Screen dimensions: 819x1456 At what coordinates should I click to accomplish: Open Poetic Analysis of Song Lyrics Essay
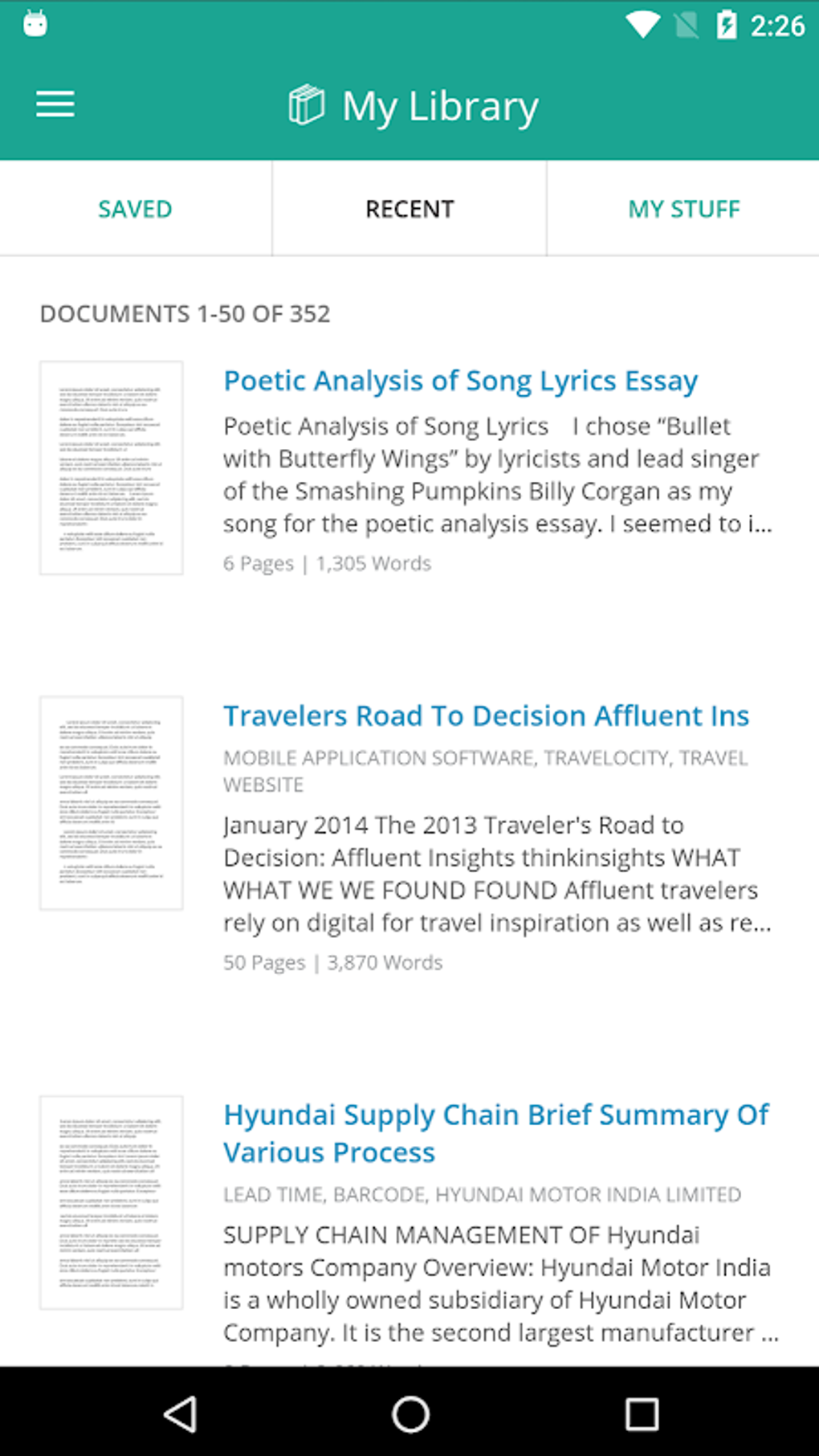460,381
